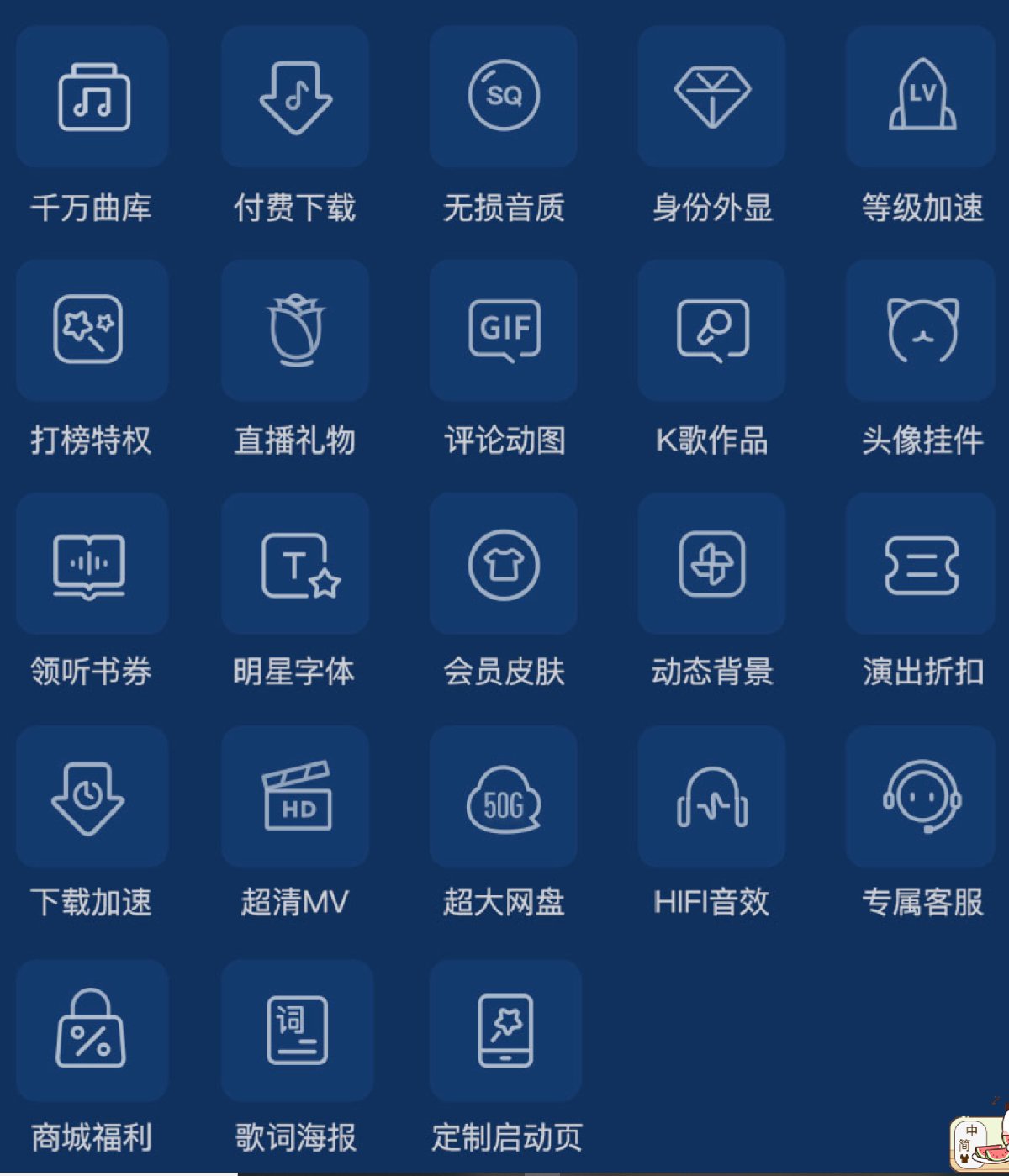
Task: Open 领听书券 privilege
Action: [92, 563]
